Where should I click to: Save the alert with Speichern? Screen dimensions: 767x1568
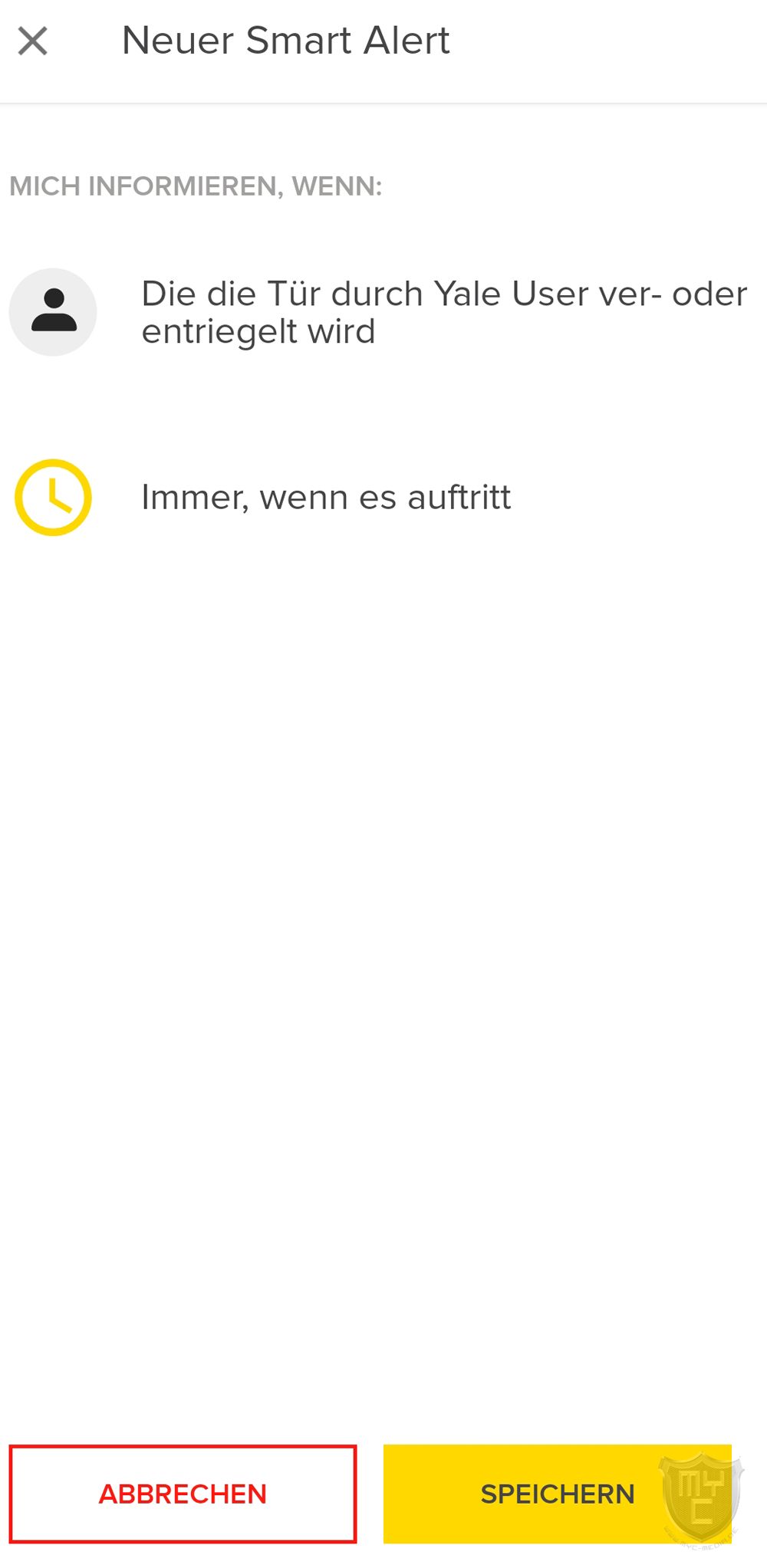[557, 1494]
